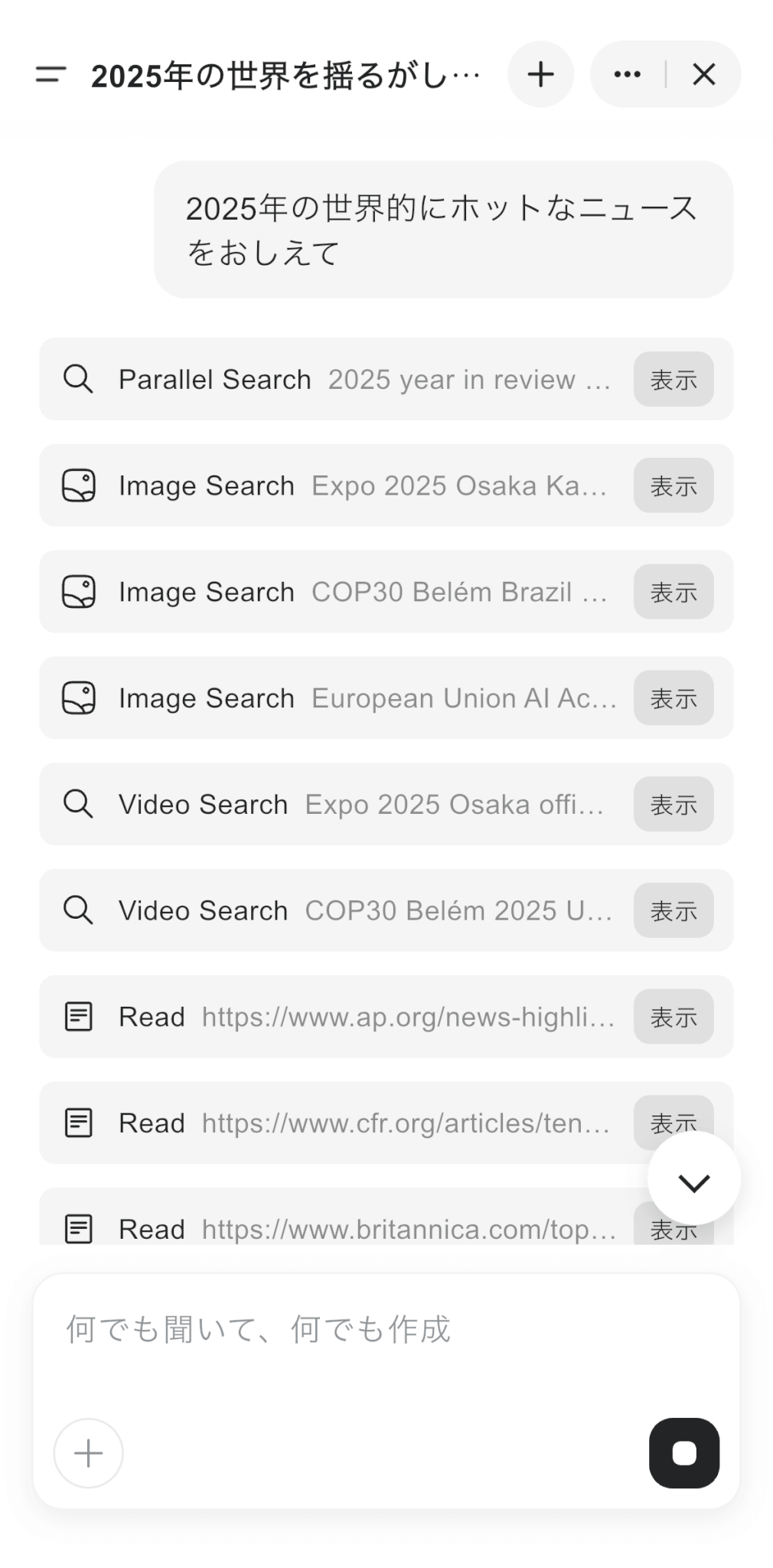Open the sidebar menu icon
Screen dimensions: 773x1568
point(51,74)
